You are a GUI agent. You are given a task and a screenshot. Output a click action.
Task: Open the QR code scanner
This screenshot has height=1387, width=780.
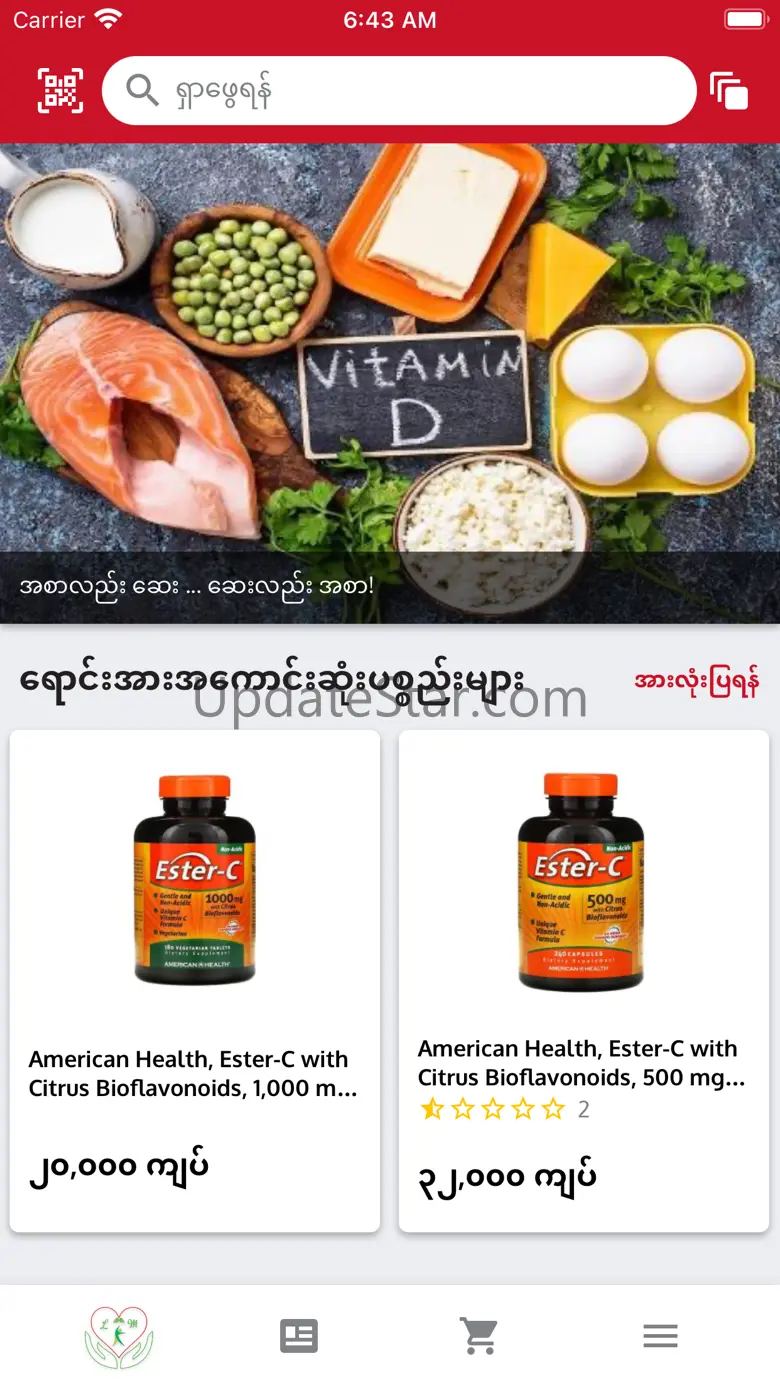(x=60, y=91)
